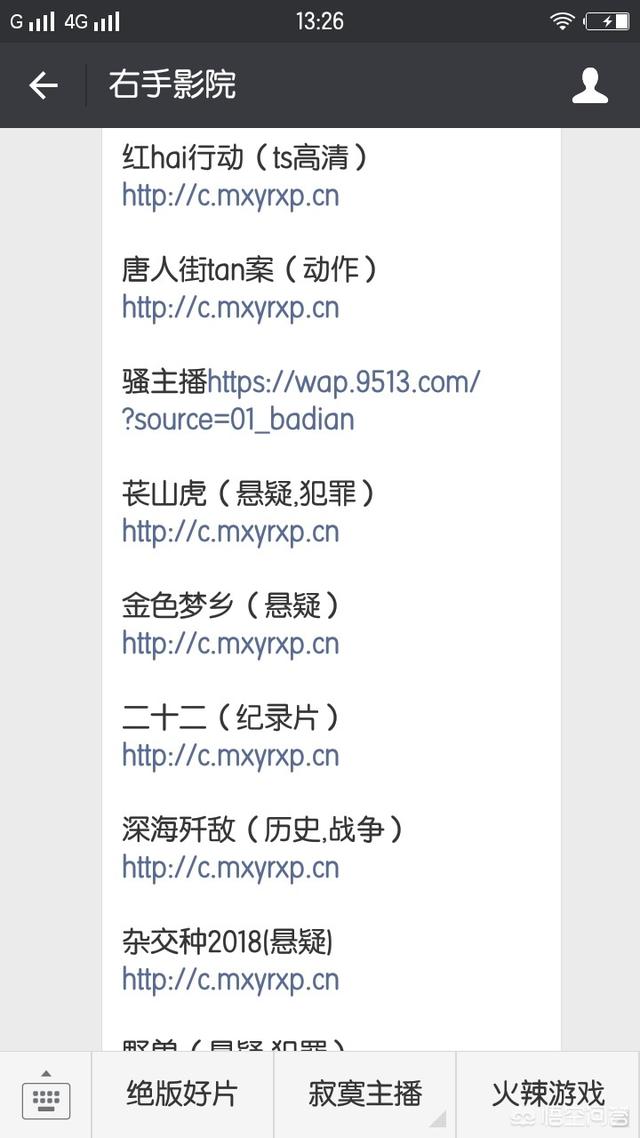Image resolution: width=640 pixels, height=1138 pixels.
Task: Go back using the arrow
Action: tap(43, 86)
